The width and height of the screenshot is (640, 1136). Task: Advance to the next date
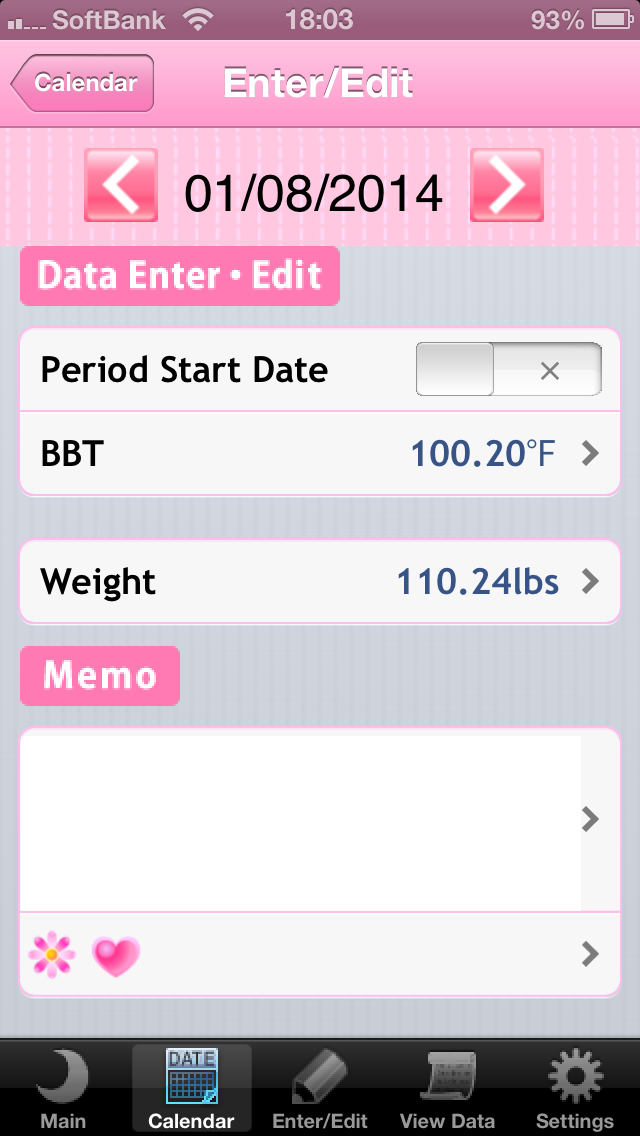[x=507, y=185]
